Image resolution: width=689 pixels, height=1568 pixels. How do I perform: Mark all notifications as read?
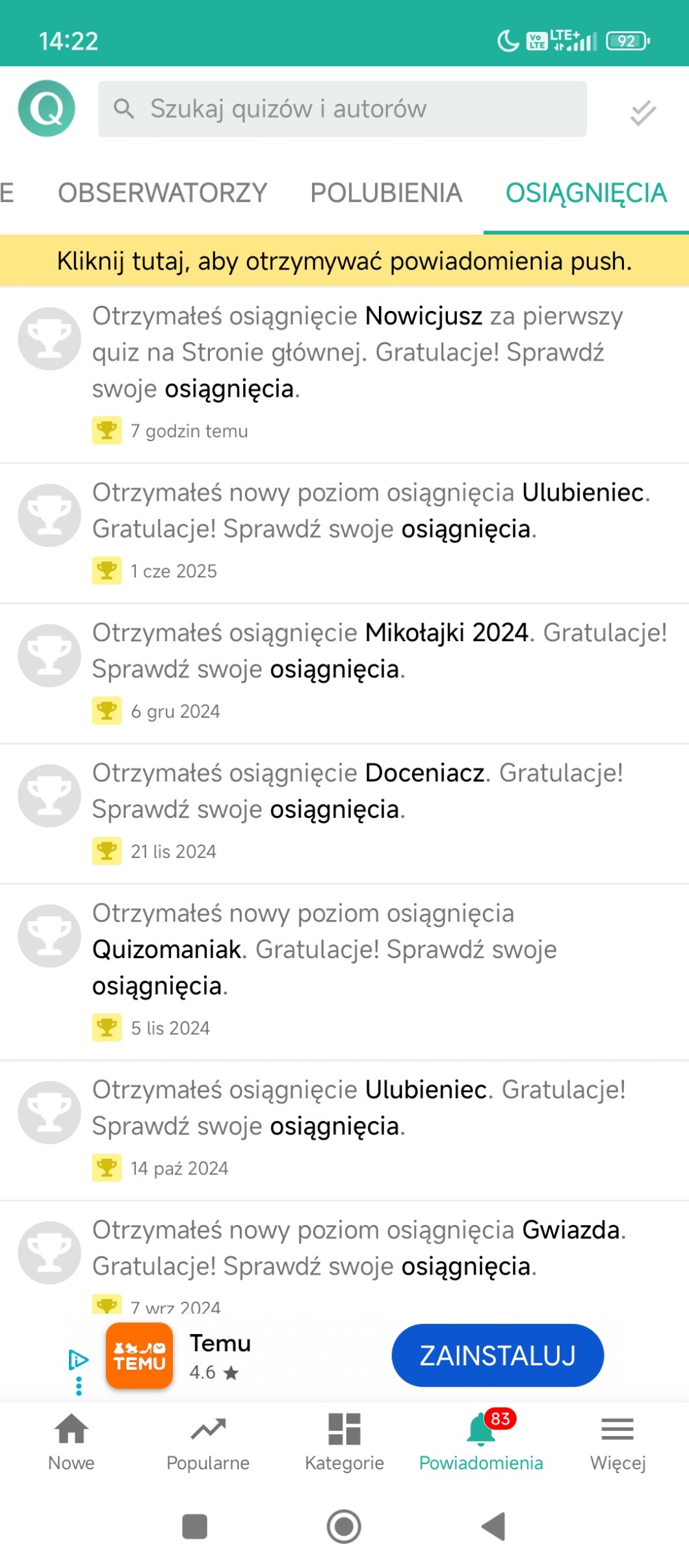pos(642,112)
